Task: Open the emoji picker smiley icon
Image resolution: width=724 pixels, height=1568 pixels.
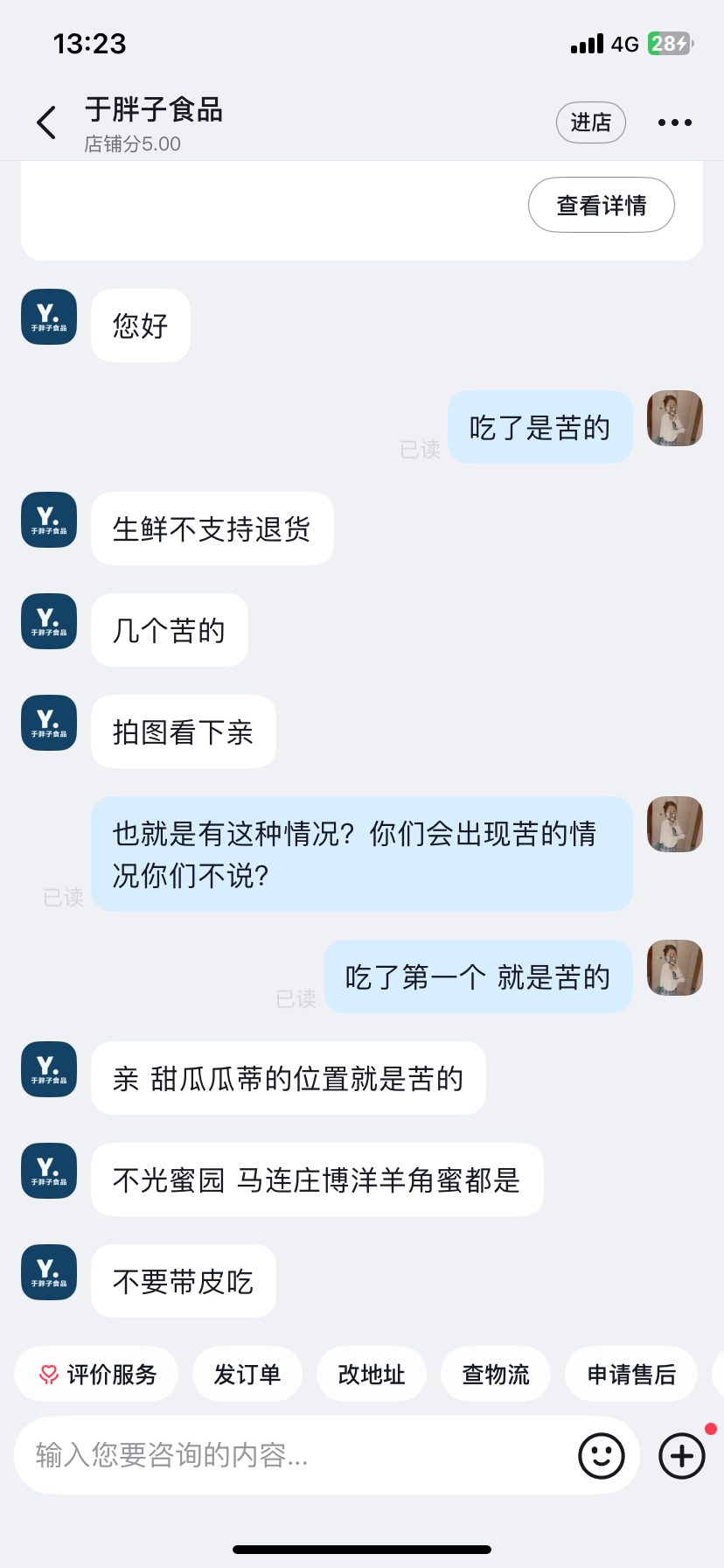Action: (602, 1456)
